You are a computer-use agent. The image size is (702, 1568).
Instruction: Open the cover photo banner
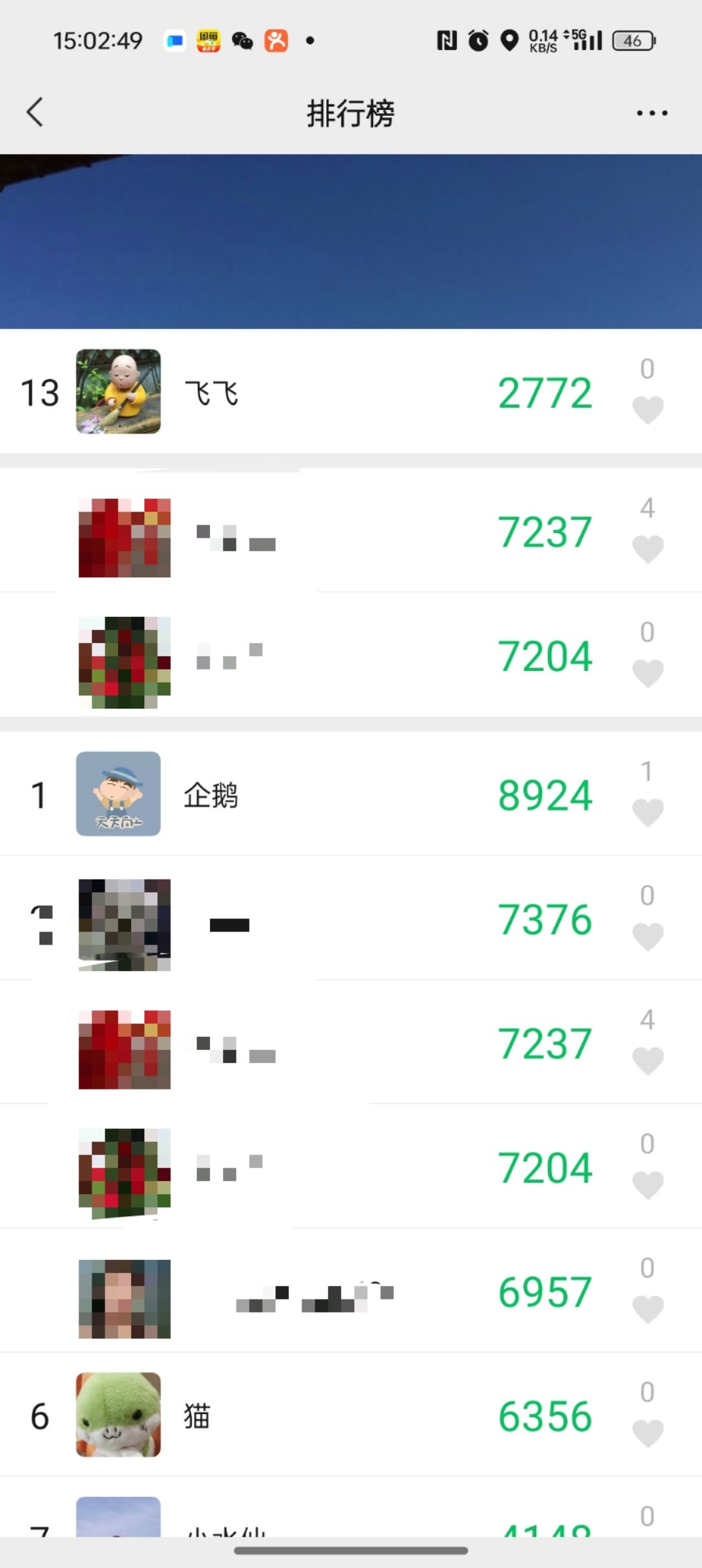pyautogui.click(x=351, y=241)
